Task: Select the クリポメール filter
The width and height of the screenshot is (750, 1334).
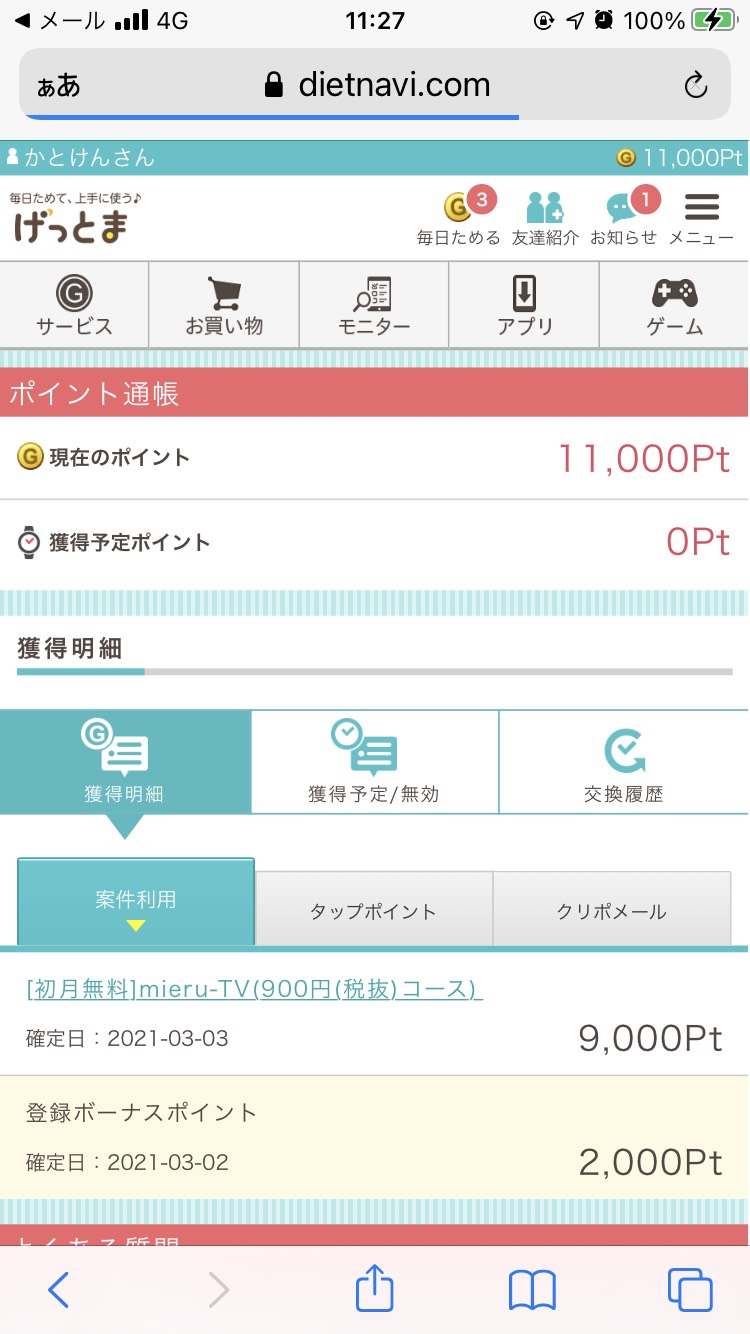Action: click(x=612, y=908)
